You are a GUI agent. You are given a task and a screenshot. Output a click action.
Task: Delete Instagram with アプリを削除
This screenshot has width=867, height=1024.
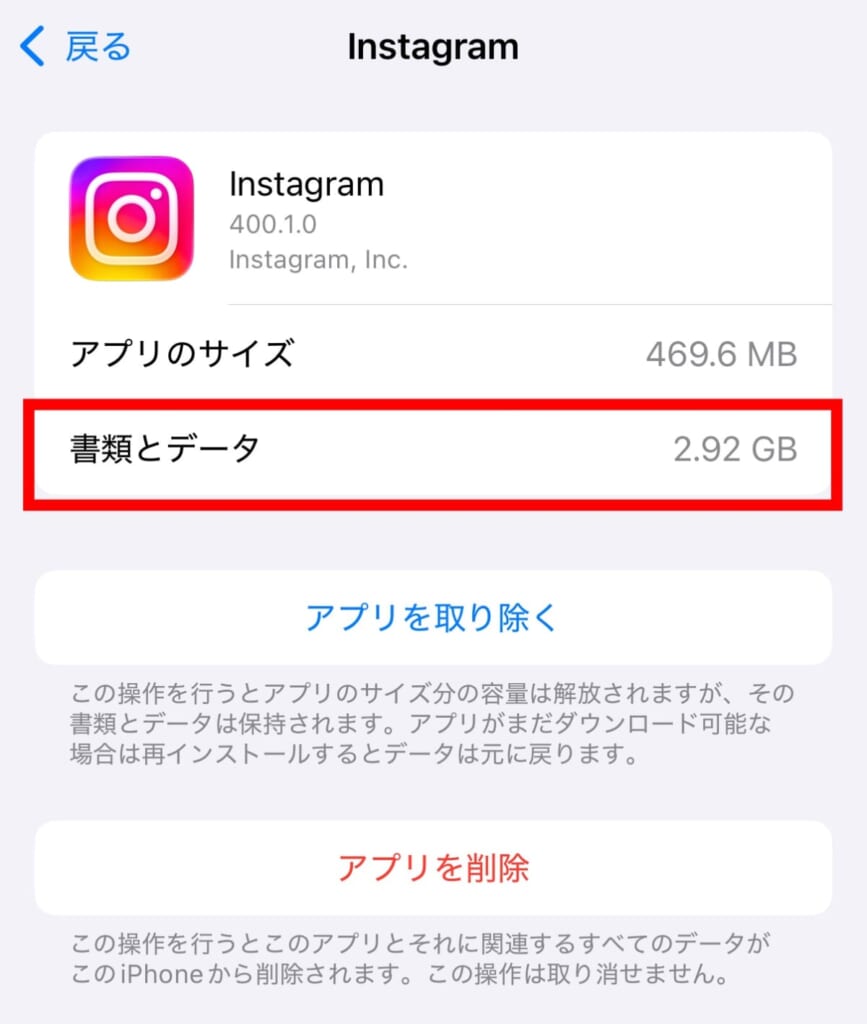433,868
